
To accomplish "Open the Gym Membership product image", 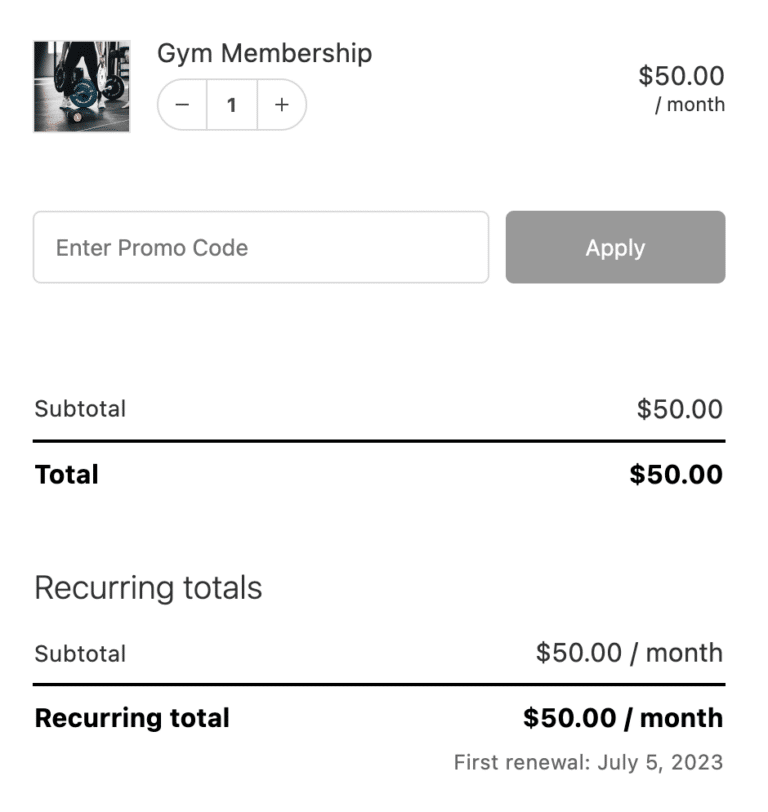I will 81,85.
